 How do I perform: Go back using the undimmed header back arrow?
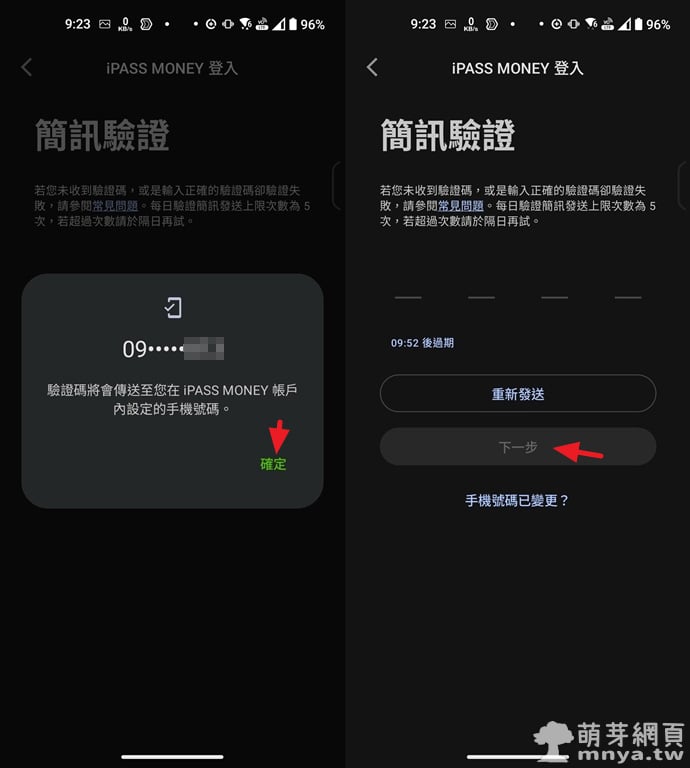click(x=372, y=67)
